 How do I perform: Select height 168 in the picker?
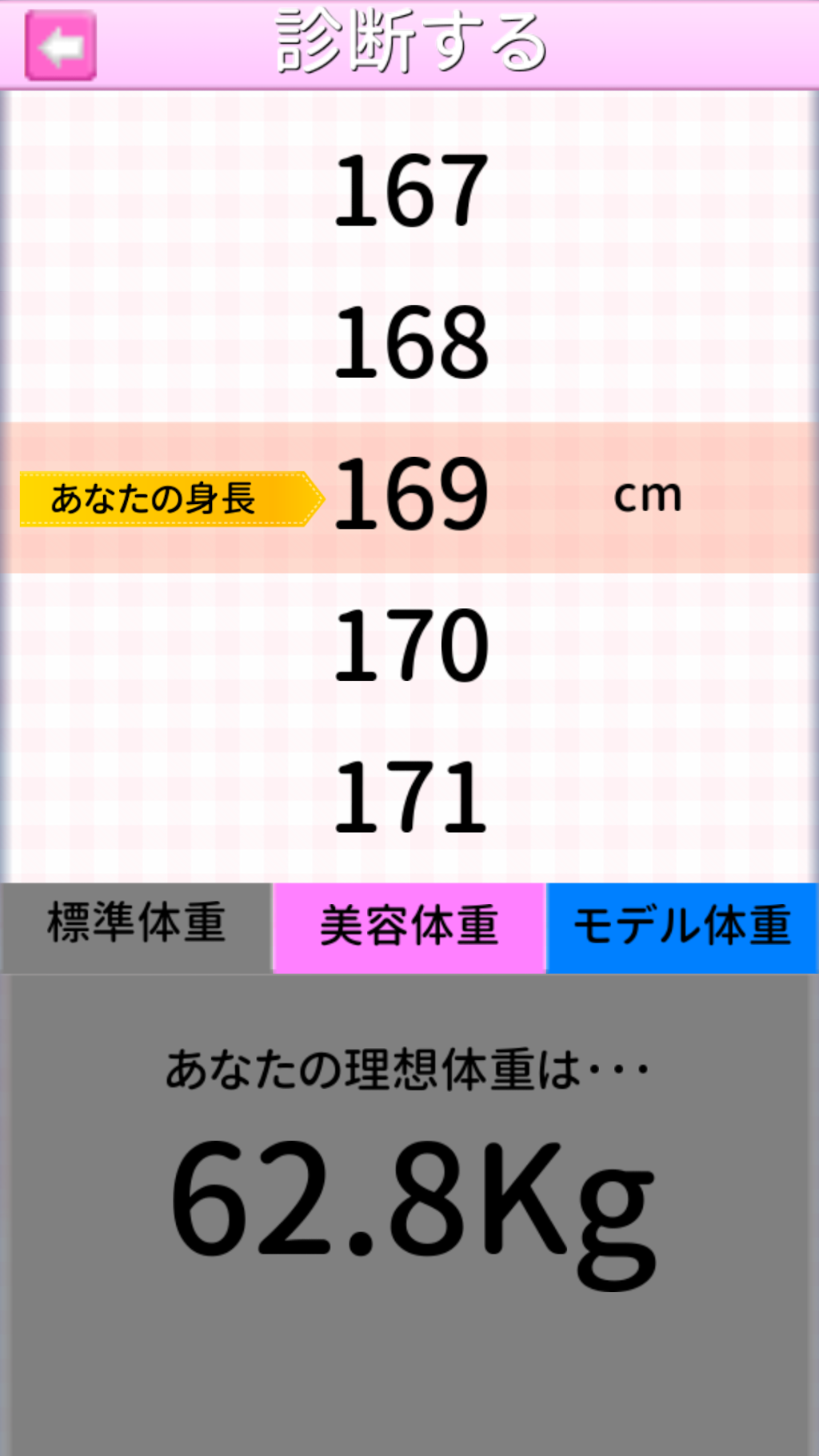pyautogui.click(x=410, y=343)
